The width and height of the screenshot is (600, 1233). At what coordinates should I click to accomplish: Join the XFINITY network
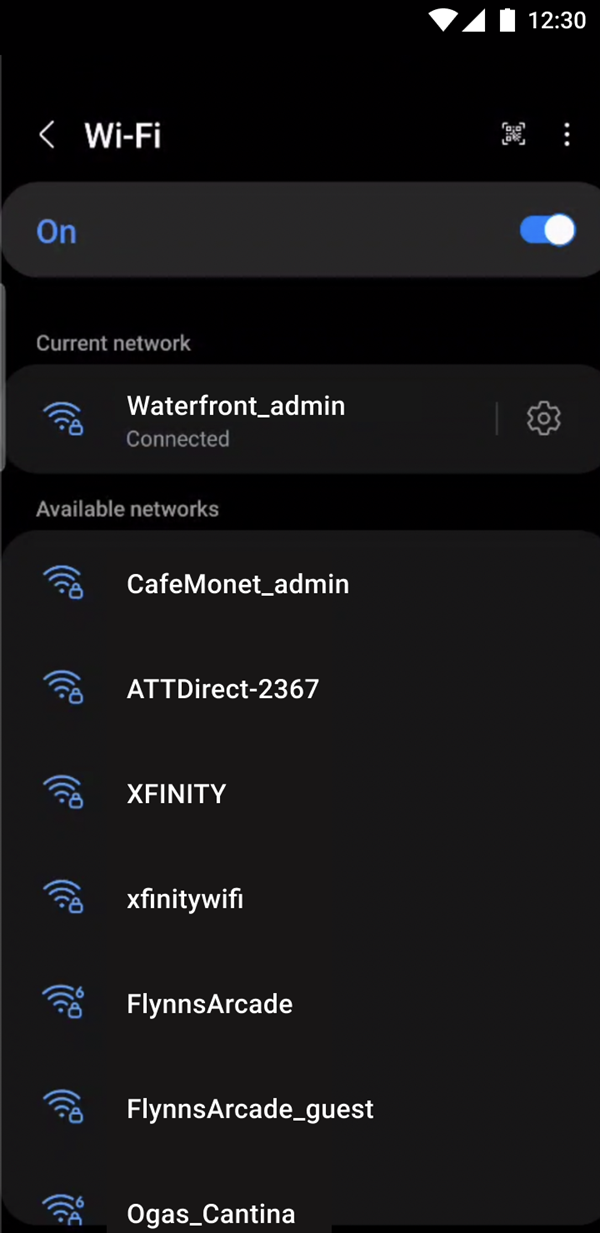tap(177, 794)
